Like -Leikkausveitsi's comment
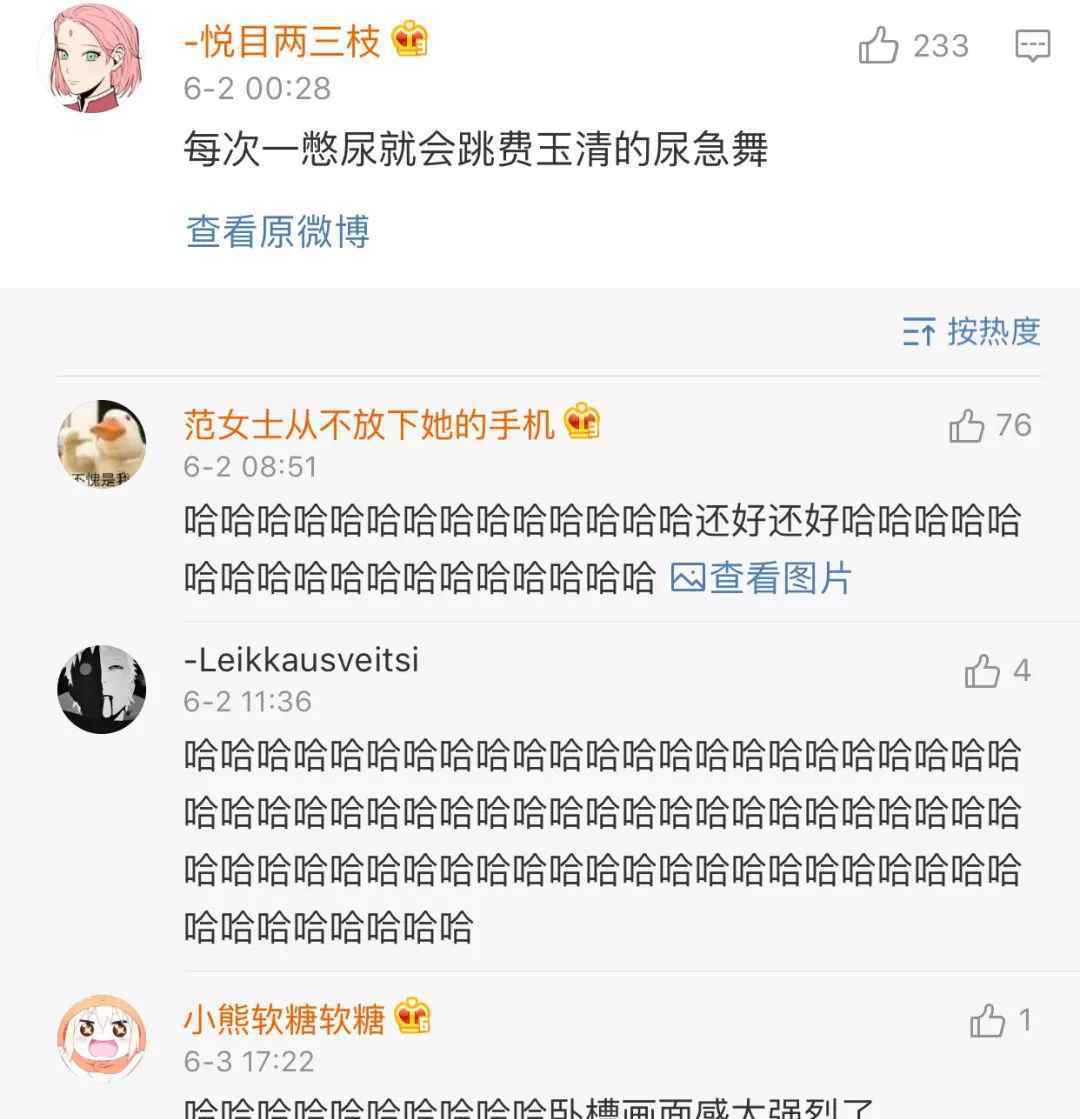The image size is (1080, 1119). 982,671
